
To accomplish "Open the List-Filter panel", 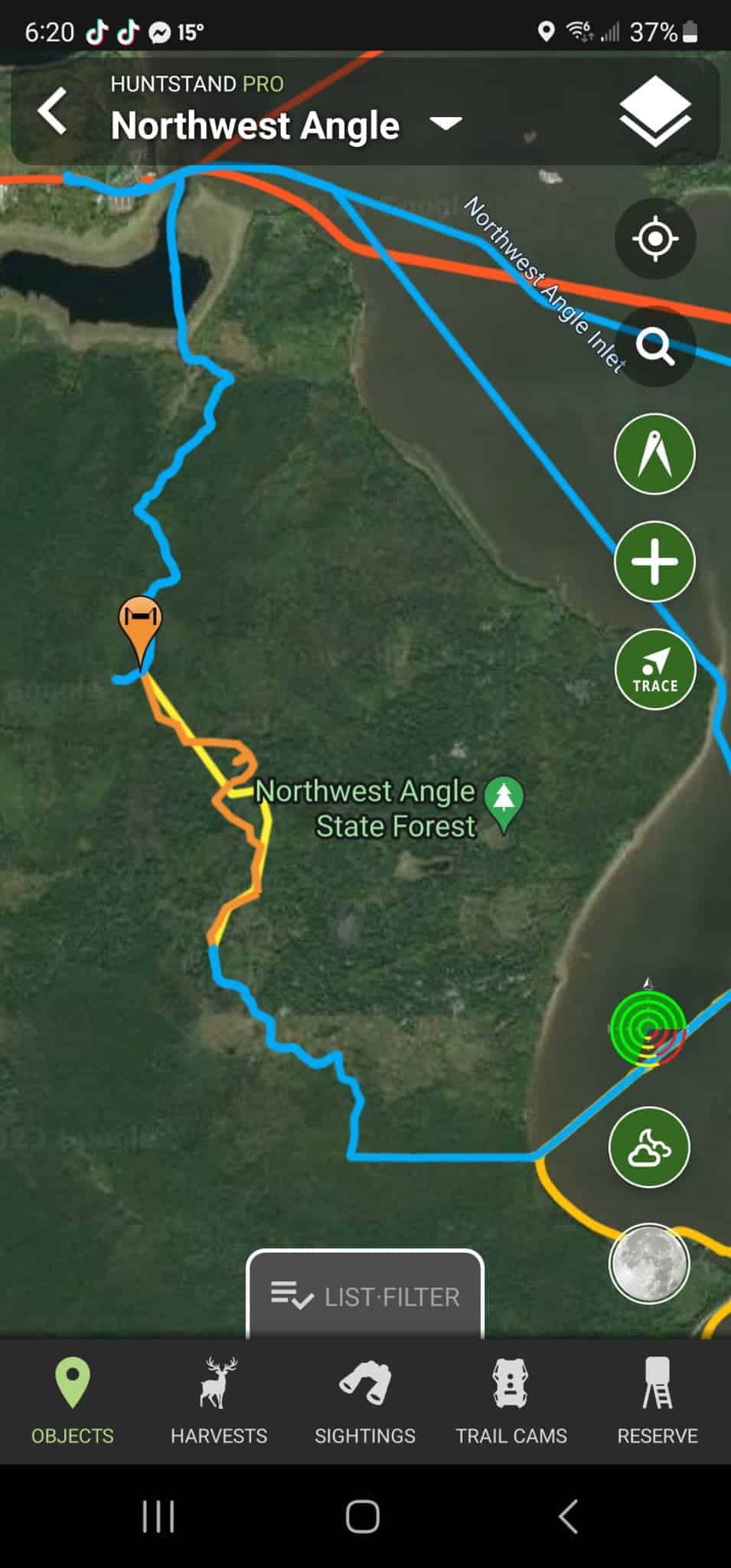I will [x=365, y=1296].
